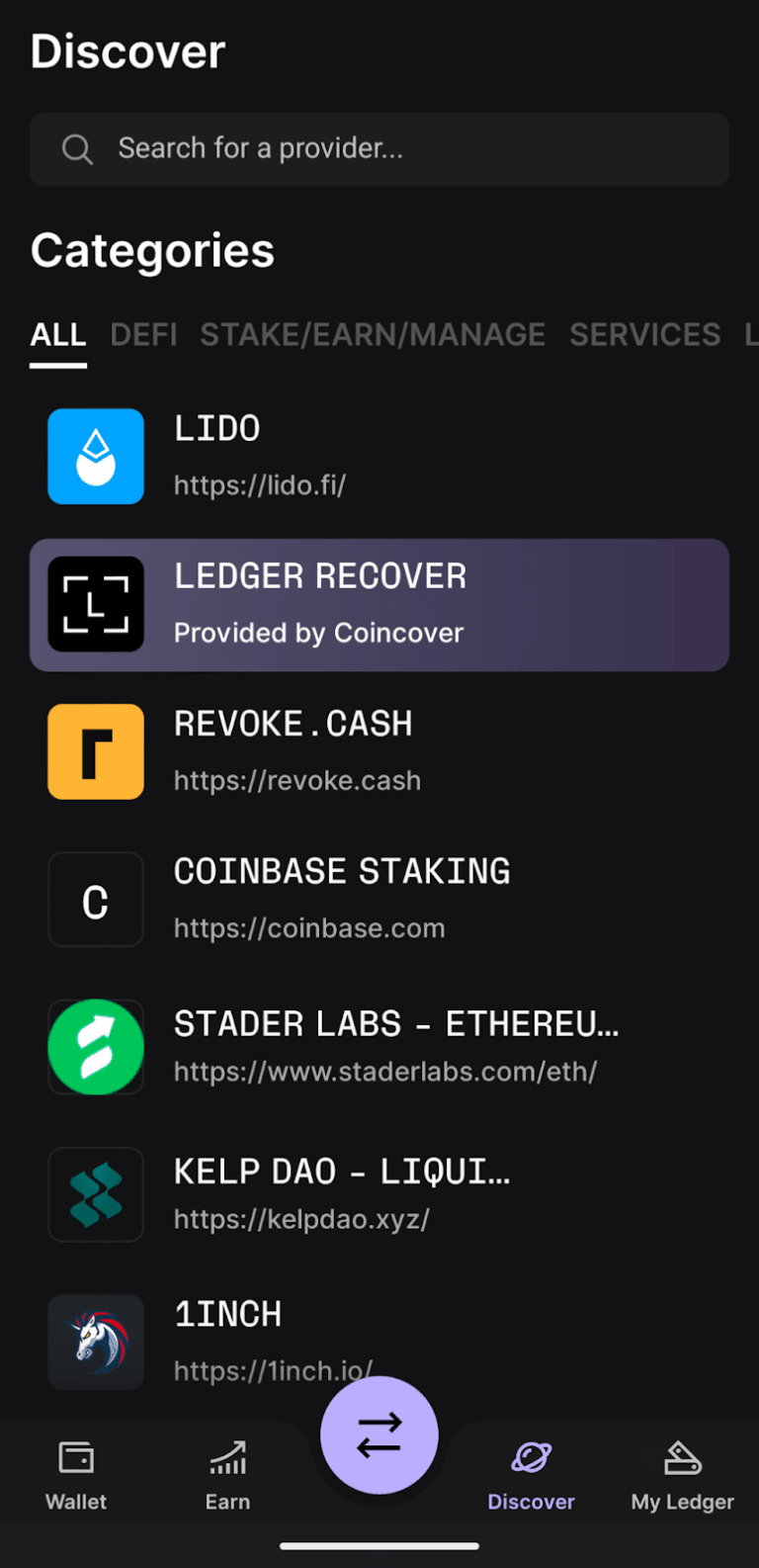Tap the orange Revoke.cash icon
The width and height of the screenshot is (759, 1568).
(95, 751)
